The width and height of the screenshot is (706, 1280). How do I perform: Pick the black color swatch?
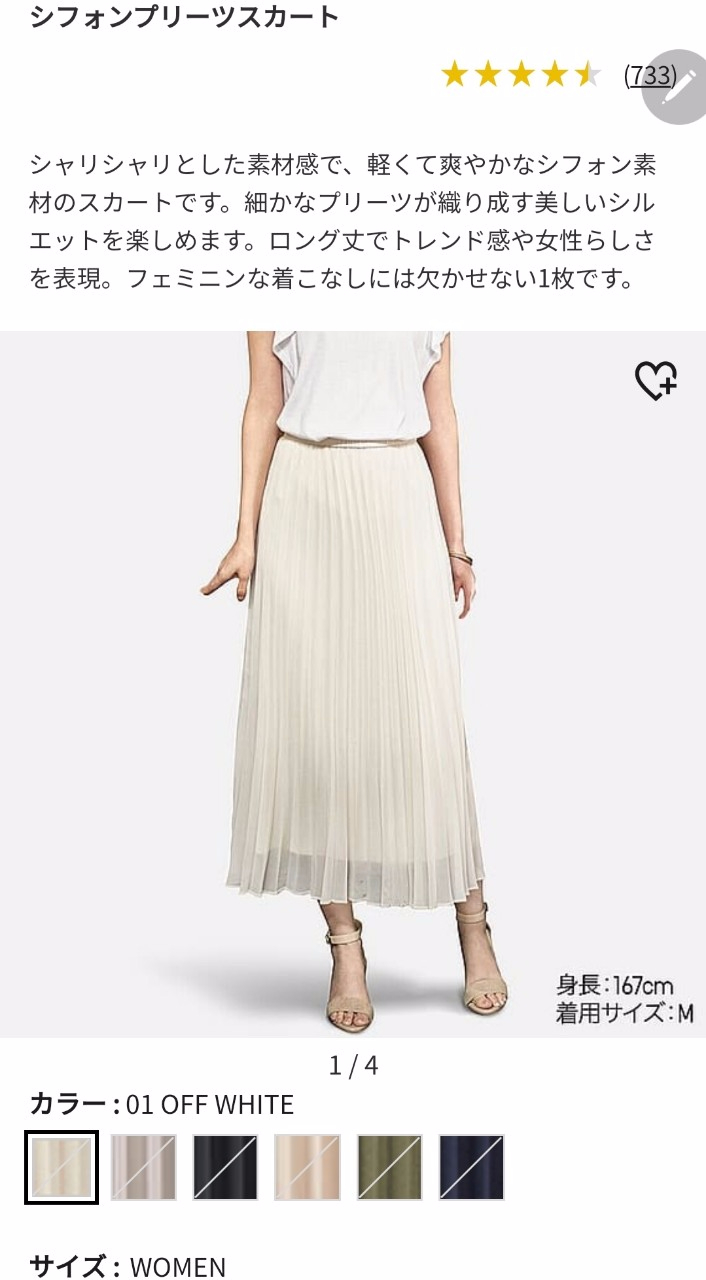225,1167
